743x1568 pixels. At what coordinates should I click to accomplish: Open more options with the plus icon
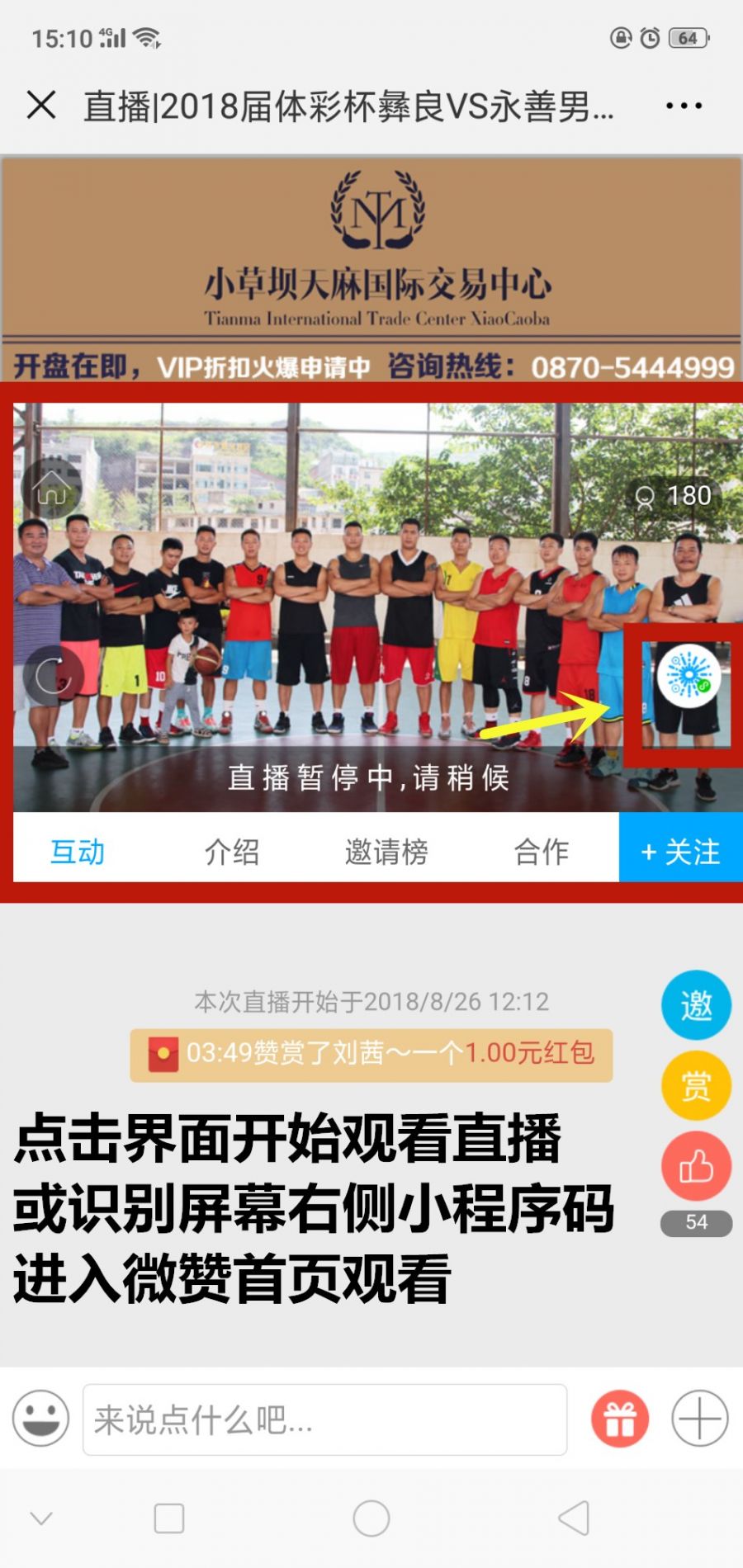[699, 1419]
